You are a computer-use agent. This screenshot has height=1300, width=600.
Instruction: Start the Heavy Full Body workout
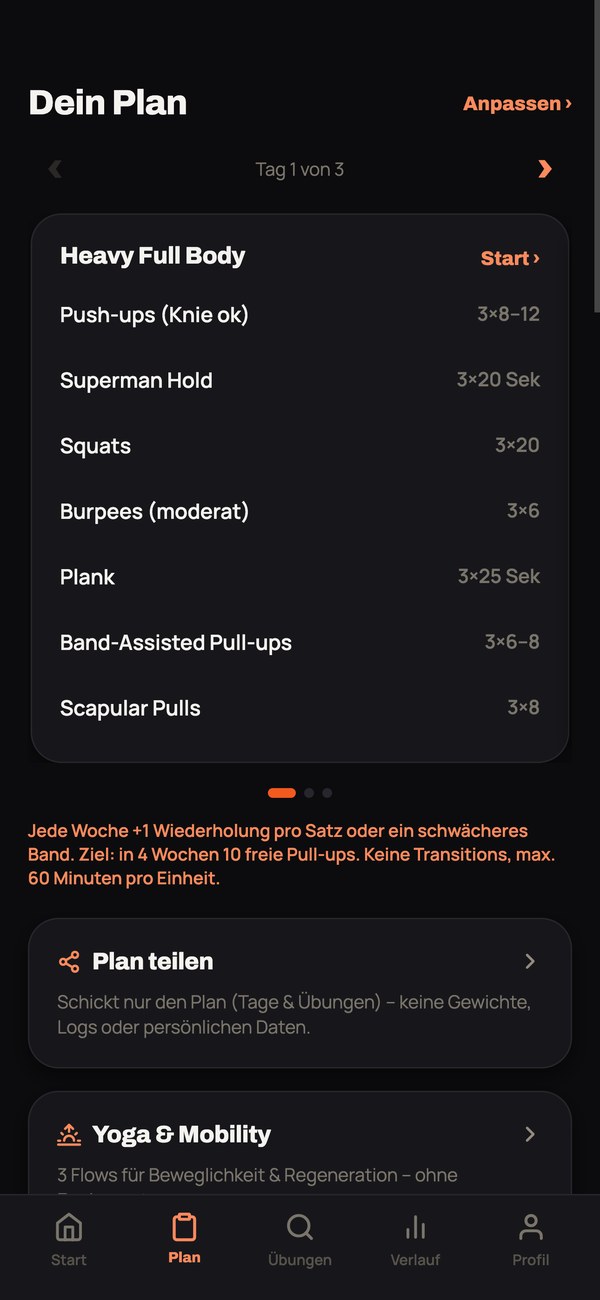[510, 258]
